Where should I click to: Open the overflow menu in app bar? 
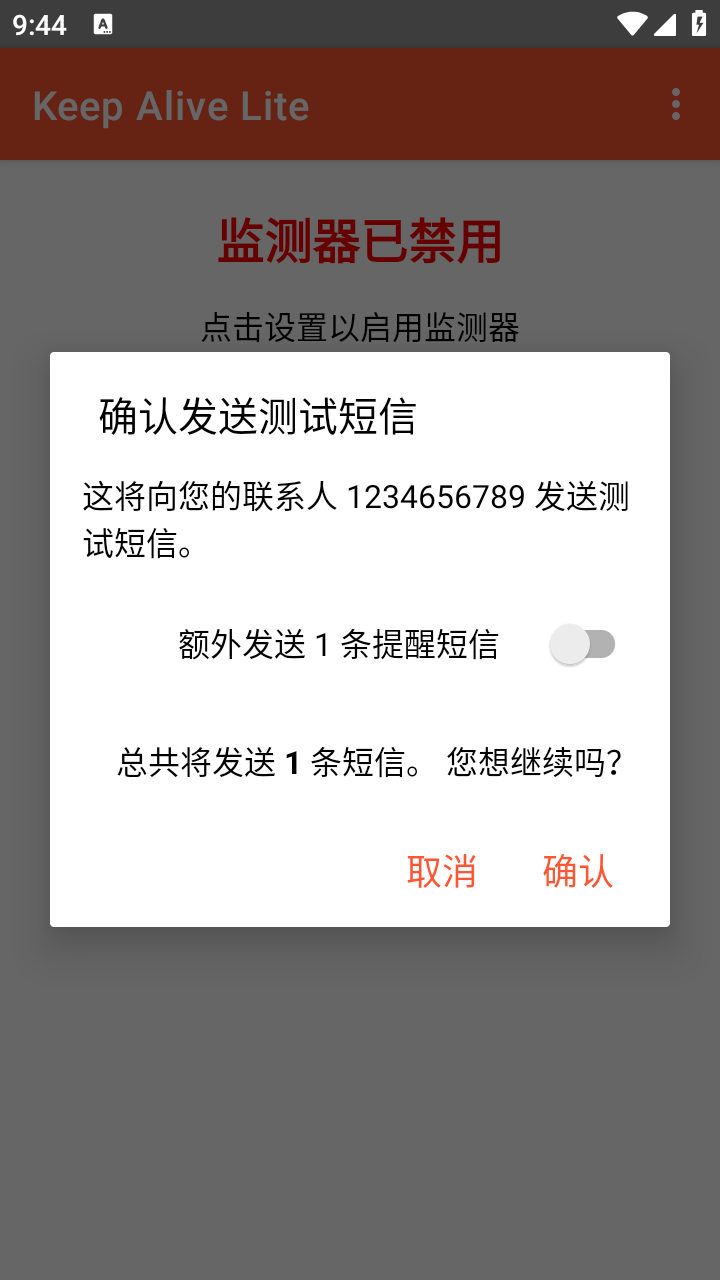click(x=676, y=104)
